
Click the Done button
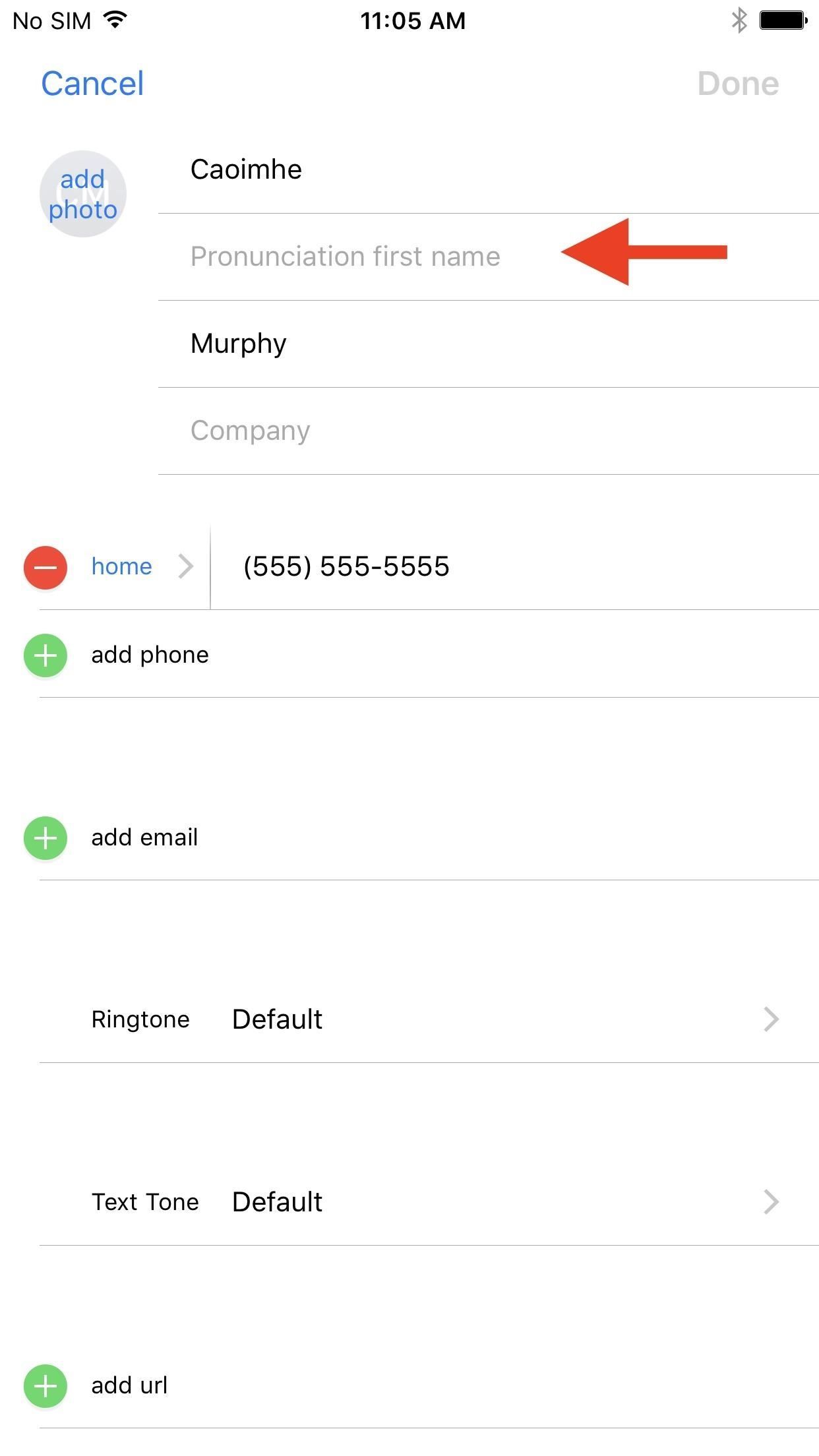click(x=737, y=83)
